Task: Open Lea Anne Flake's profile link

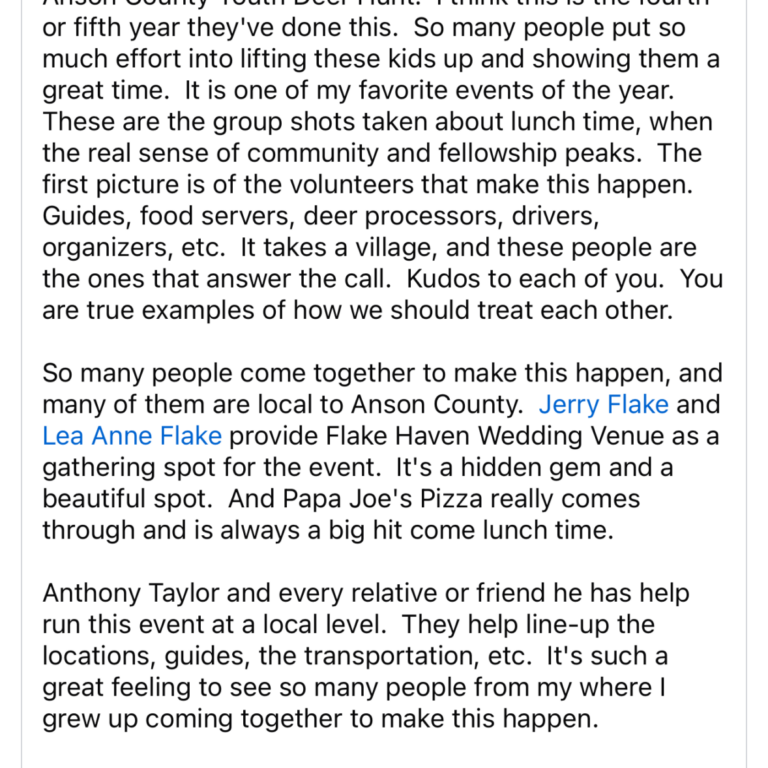Action: [x=132, y=436]
